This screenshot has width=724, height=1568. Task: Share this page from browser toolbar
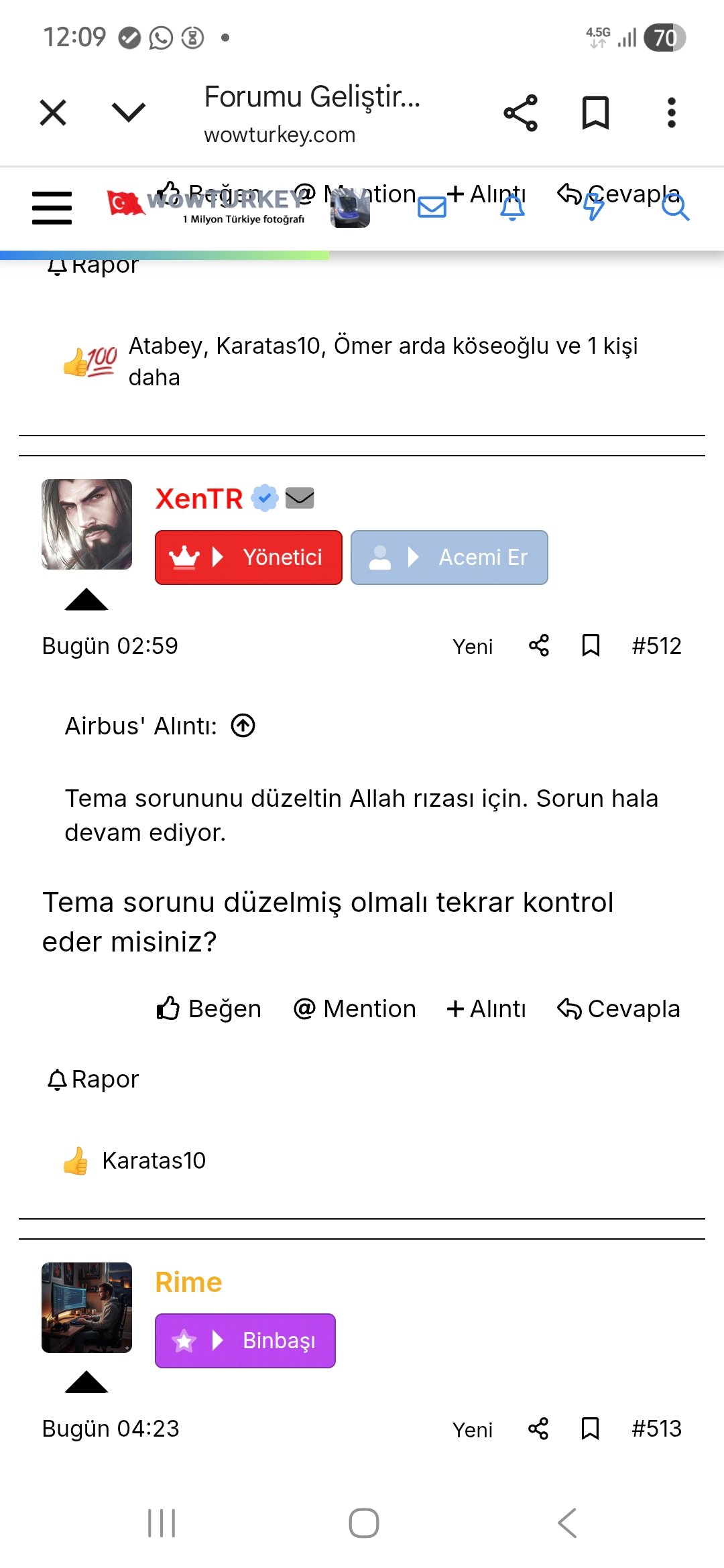[520, 113]
